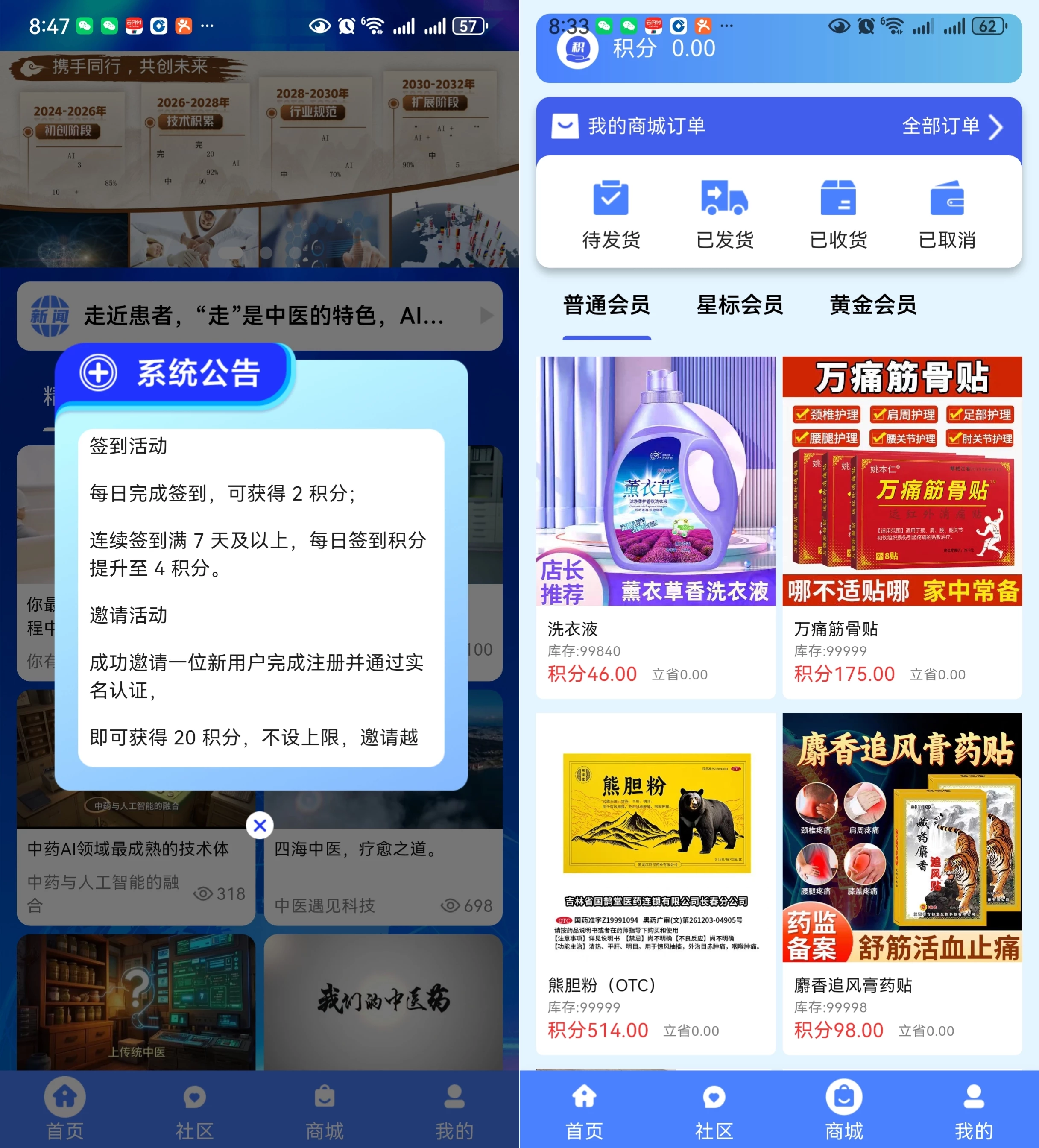Screen dimensions: 1039x1148
Task: Close the 系统公告 announcement popup
Action: pyautogui.click(x=260, y=825)
